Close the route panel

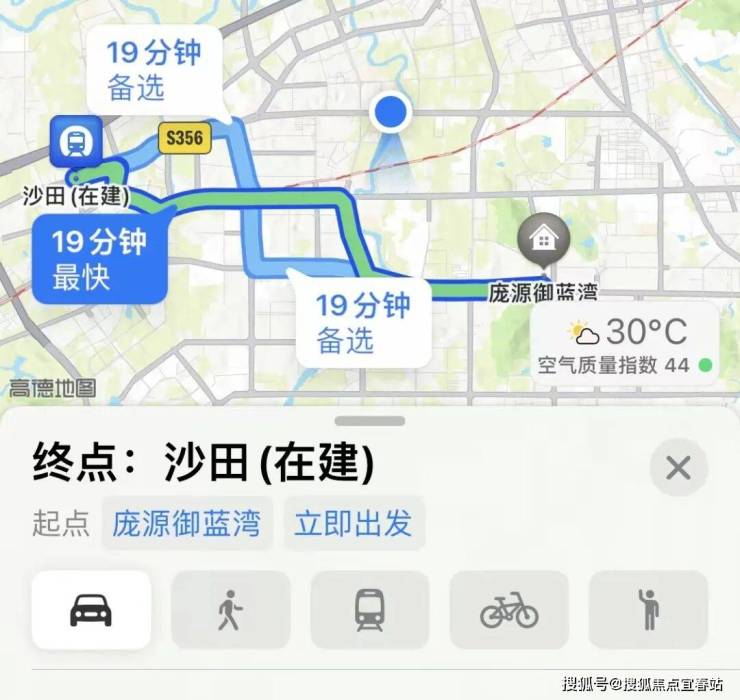point(678,467)
